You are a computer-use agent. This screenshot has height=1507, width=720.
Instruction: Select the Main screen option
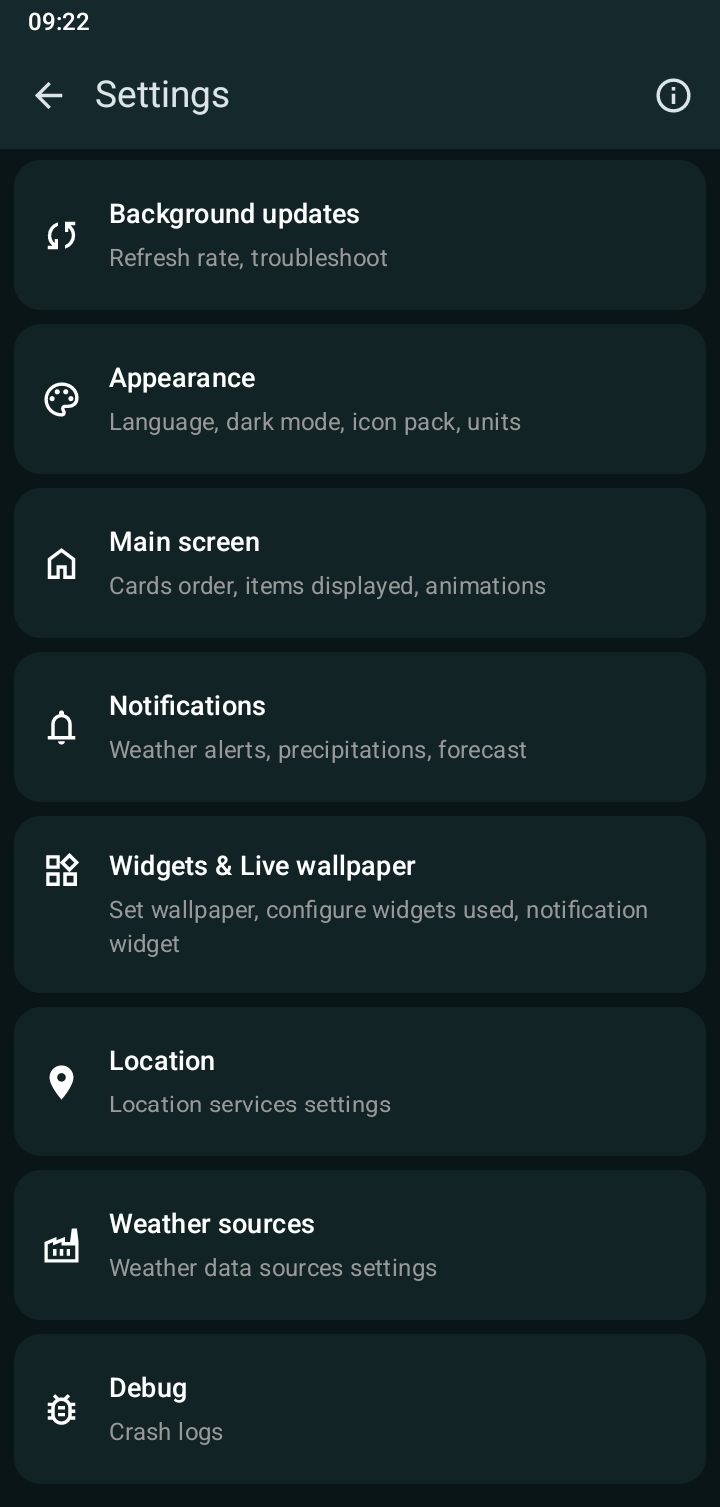(x=360, y=563)
